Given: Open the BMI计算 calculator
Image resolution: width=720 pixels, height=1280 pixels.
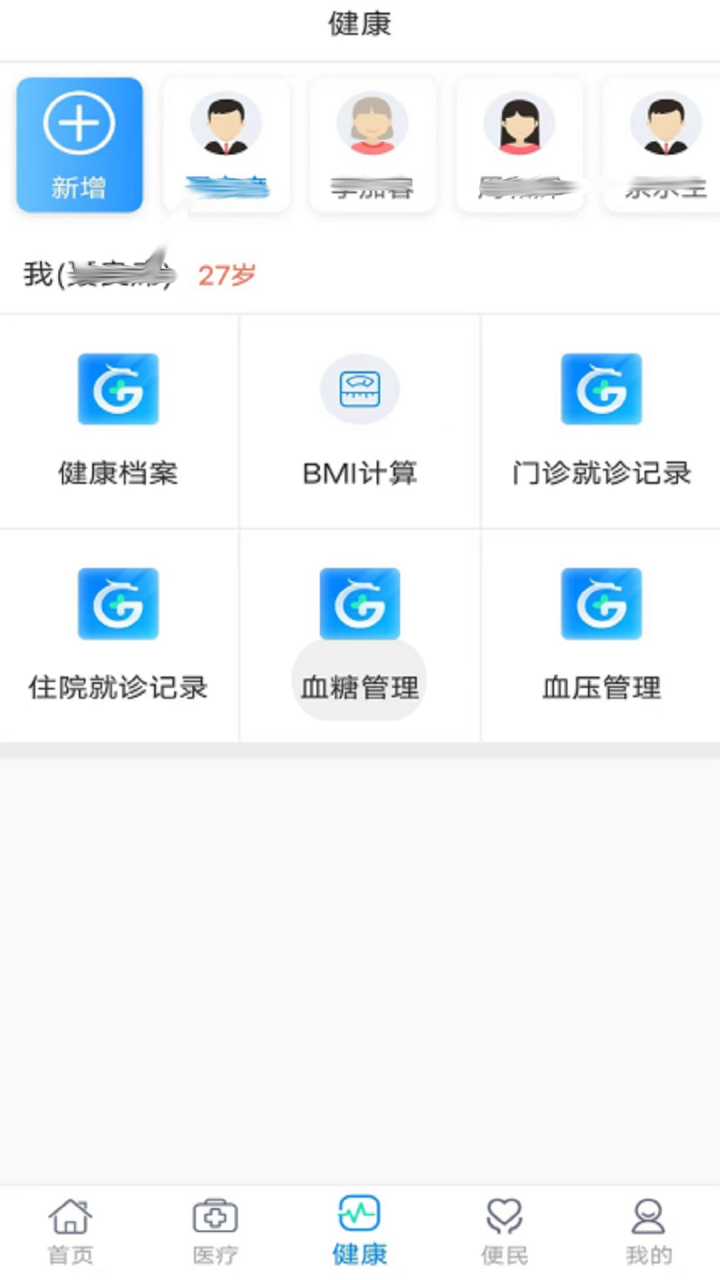Looking at the screenshot, I should click(x=359, y=420).
